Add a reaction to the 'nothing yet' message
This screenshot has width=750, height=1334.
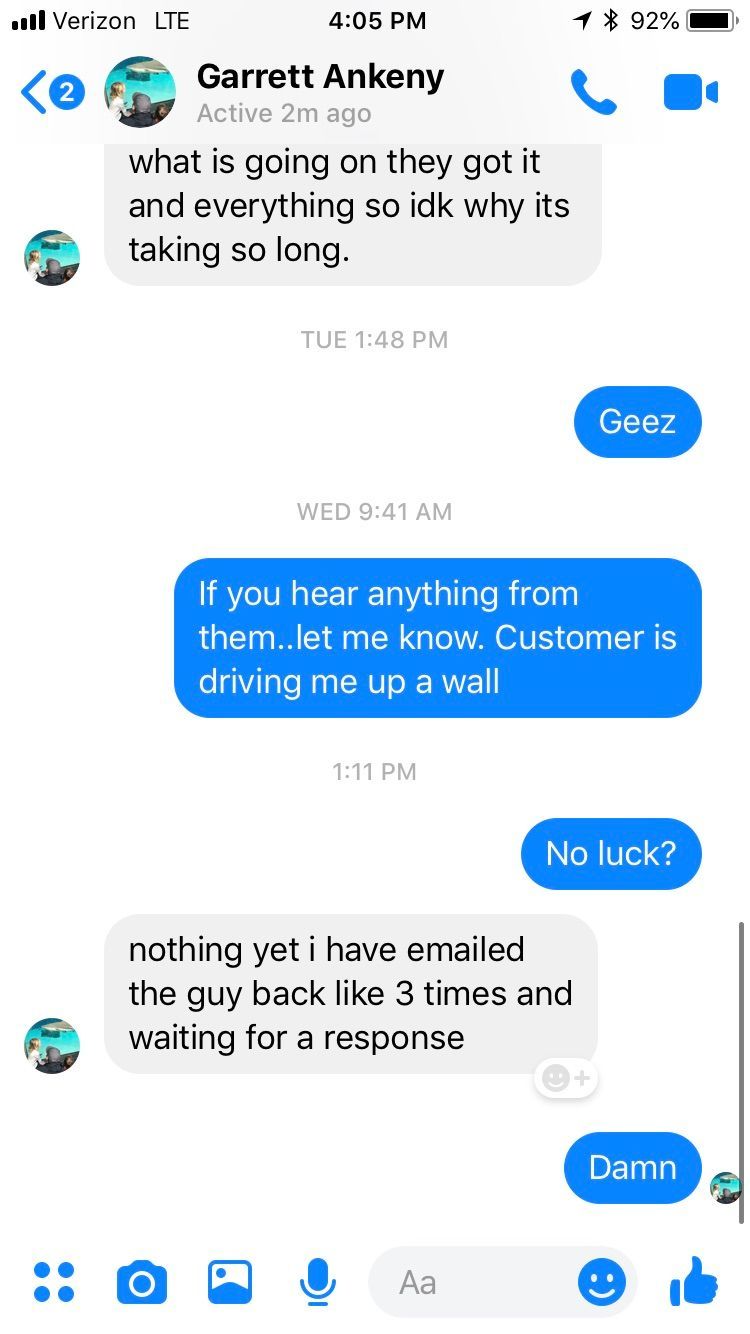567,1078
